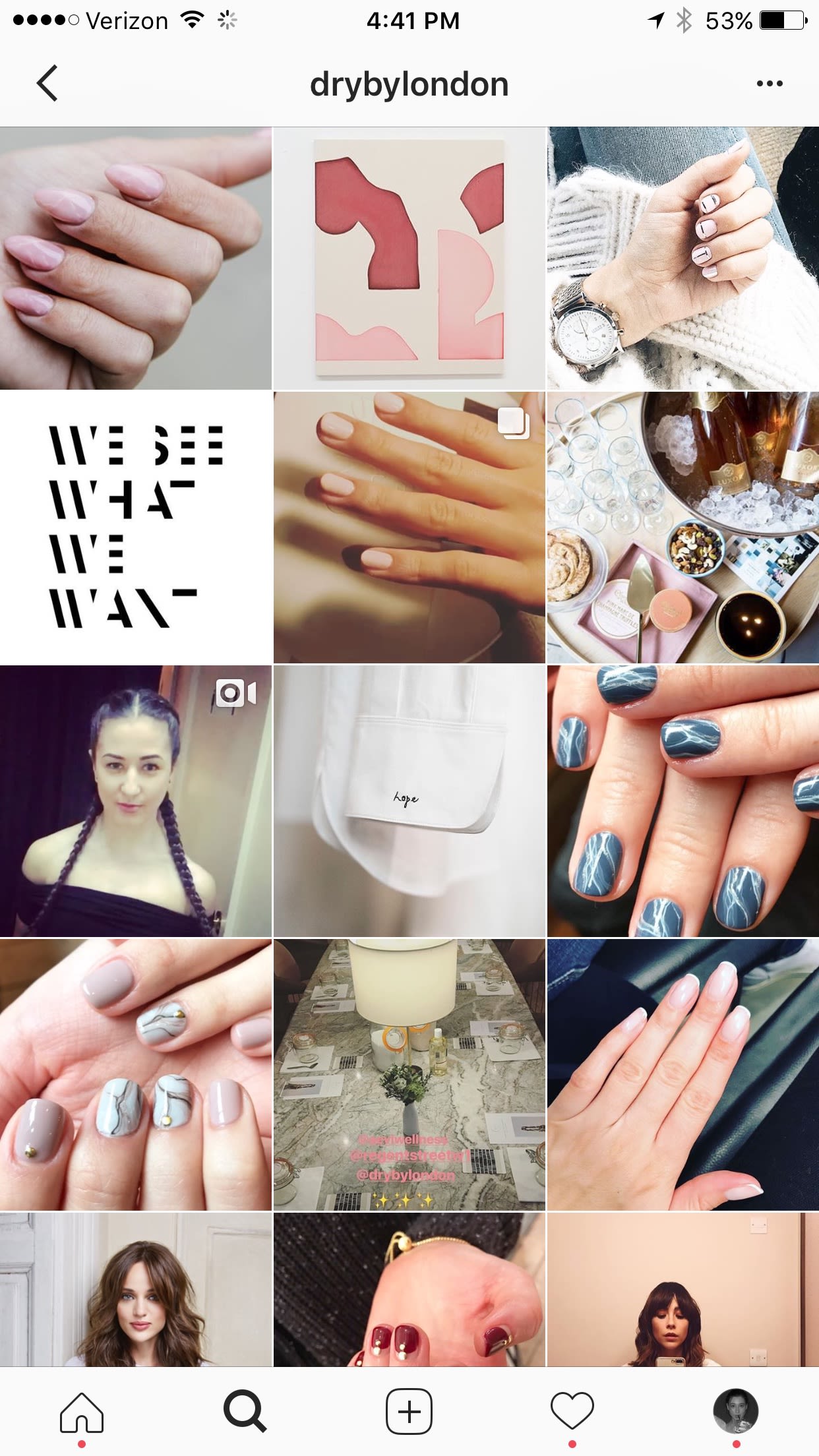The height and width of the screenshot is (1456, 819).
Task: Open the three-dot options menu
Action: 769,84
